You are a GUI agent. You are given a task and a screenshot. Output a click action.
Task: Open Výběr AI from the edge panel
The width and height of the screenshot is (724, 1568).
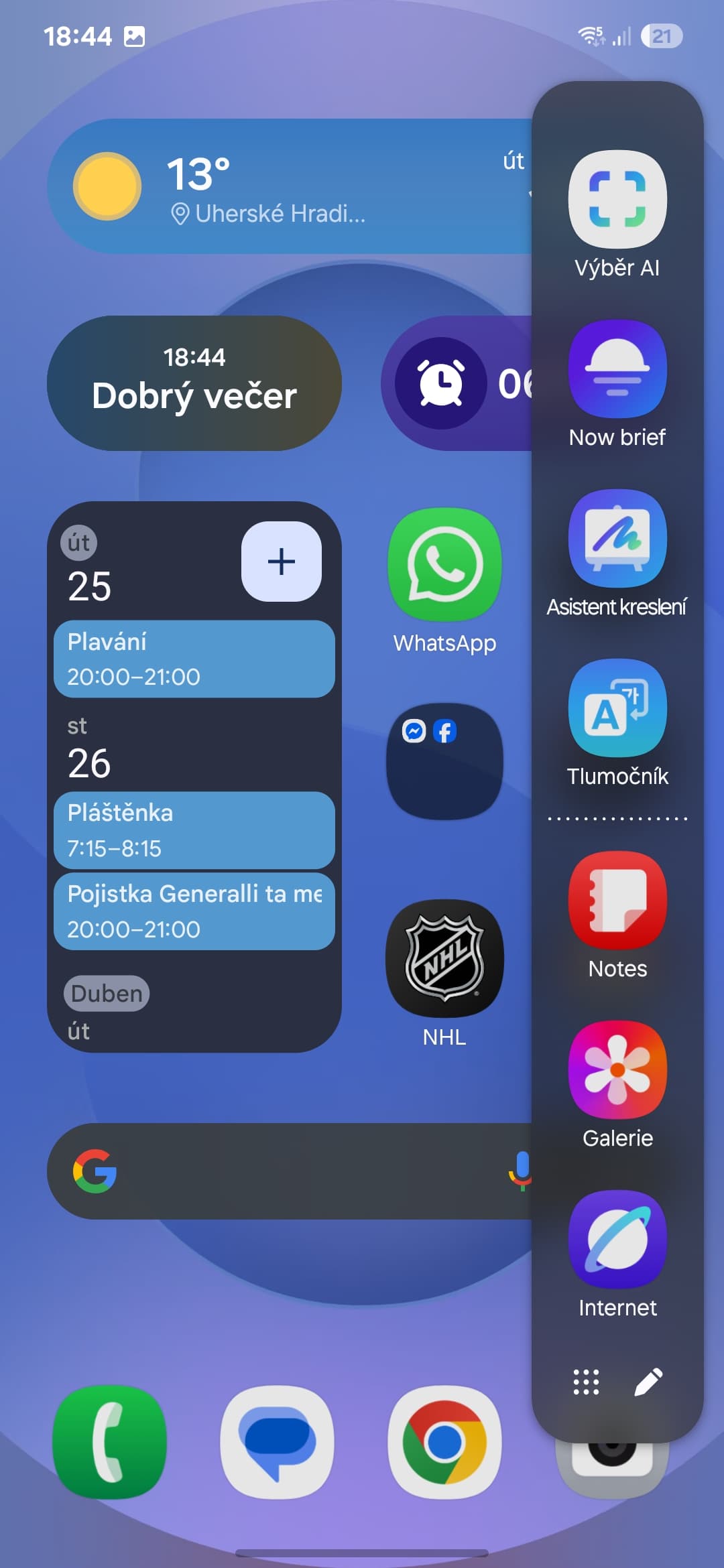[617, 200]
